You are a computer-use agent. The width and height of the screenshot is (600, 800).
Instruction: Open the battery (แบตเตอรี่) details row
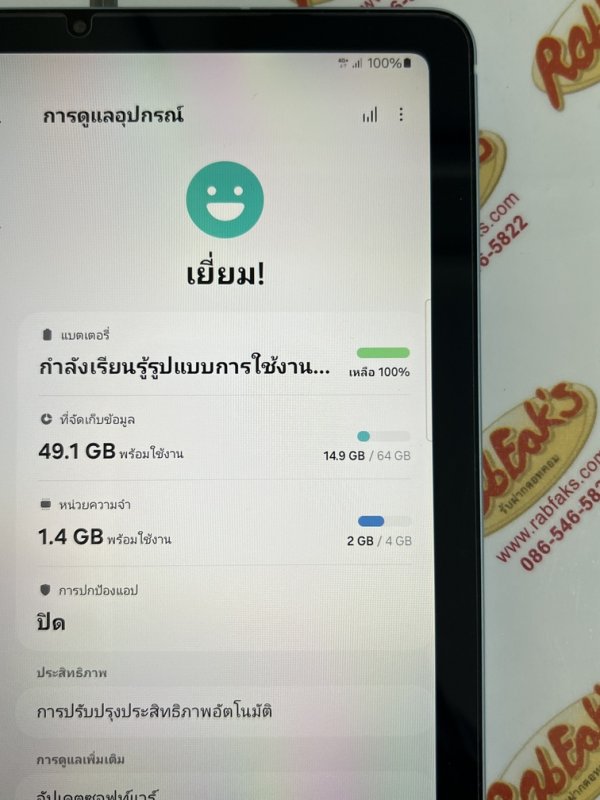coord(222,357)
